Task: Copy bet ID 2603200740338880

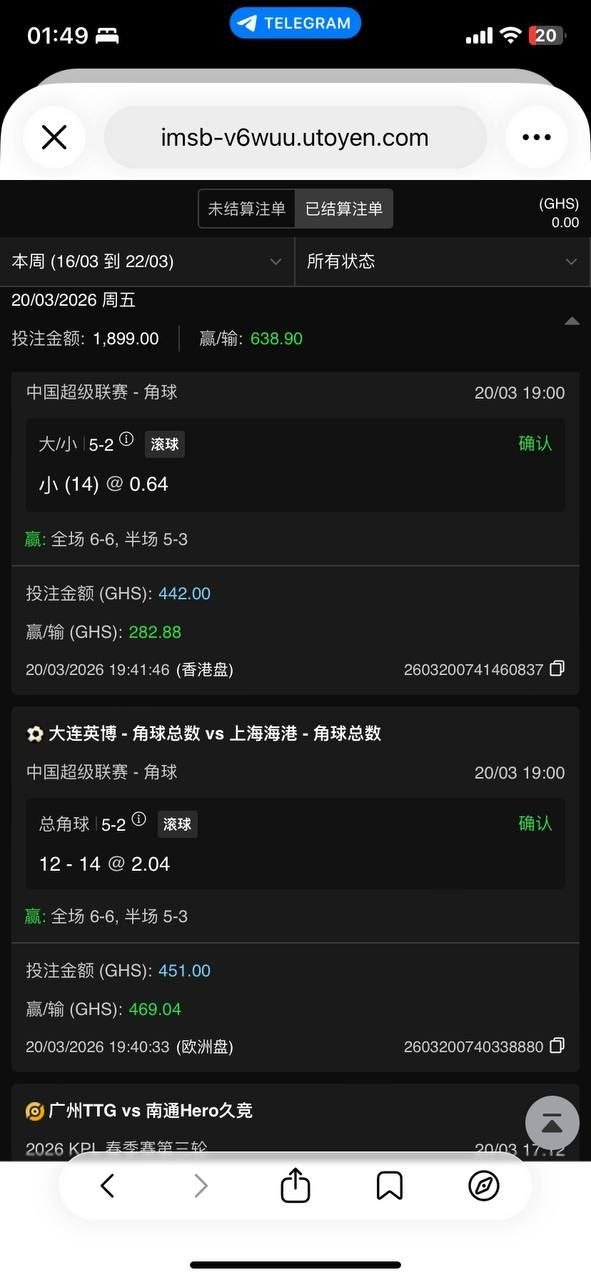Action: click(557, 1045)
